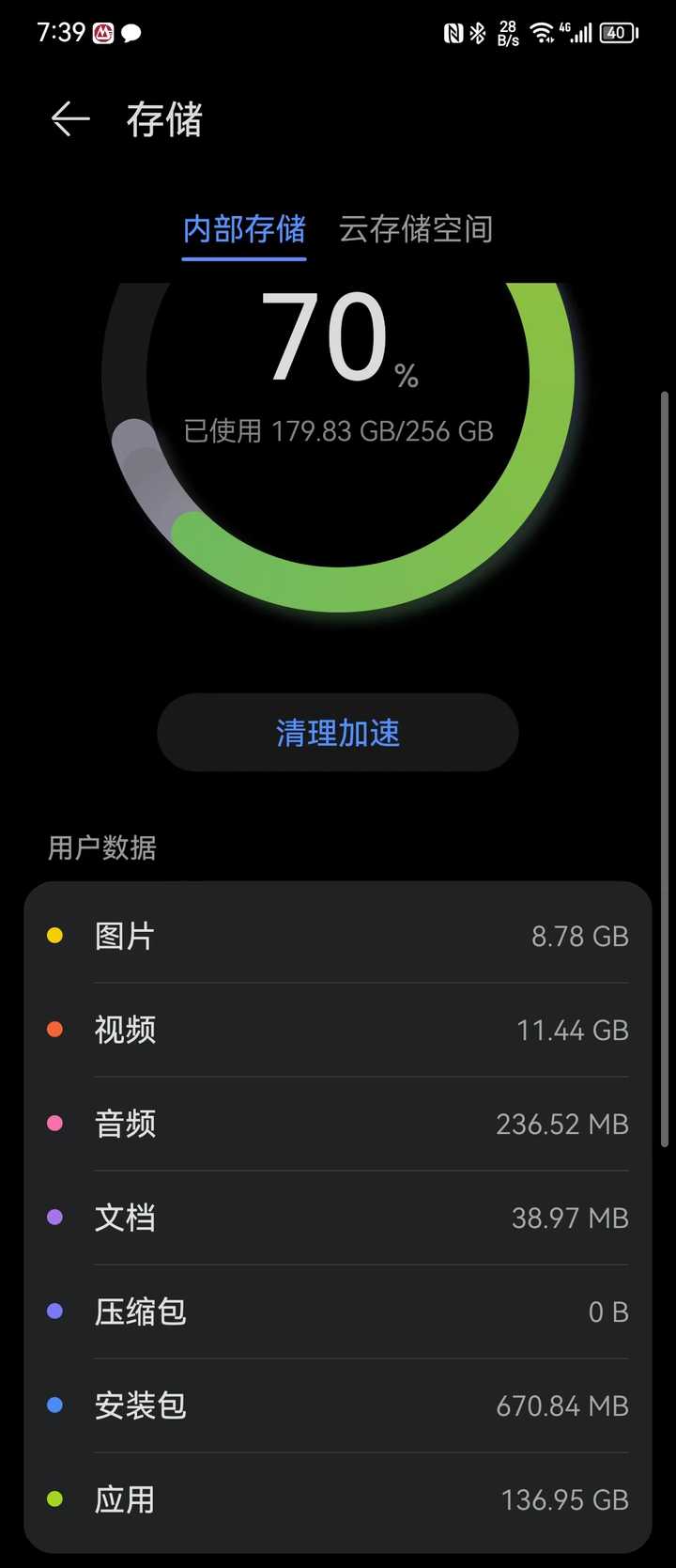The image size is (676, 1568).
Task: Switch to the 云存储空间 tab
Action: [x=416, y=229]
